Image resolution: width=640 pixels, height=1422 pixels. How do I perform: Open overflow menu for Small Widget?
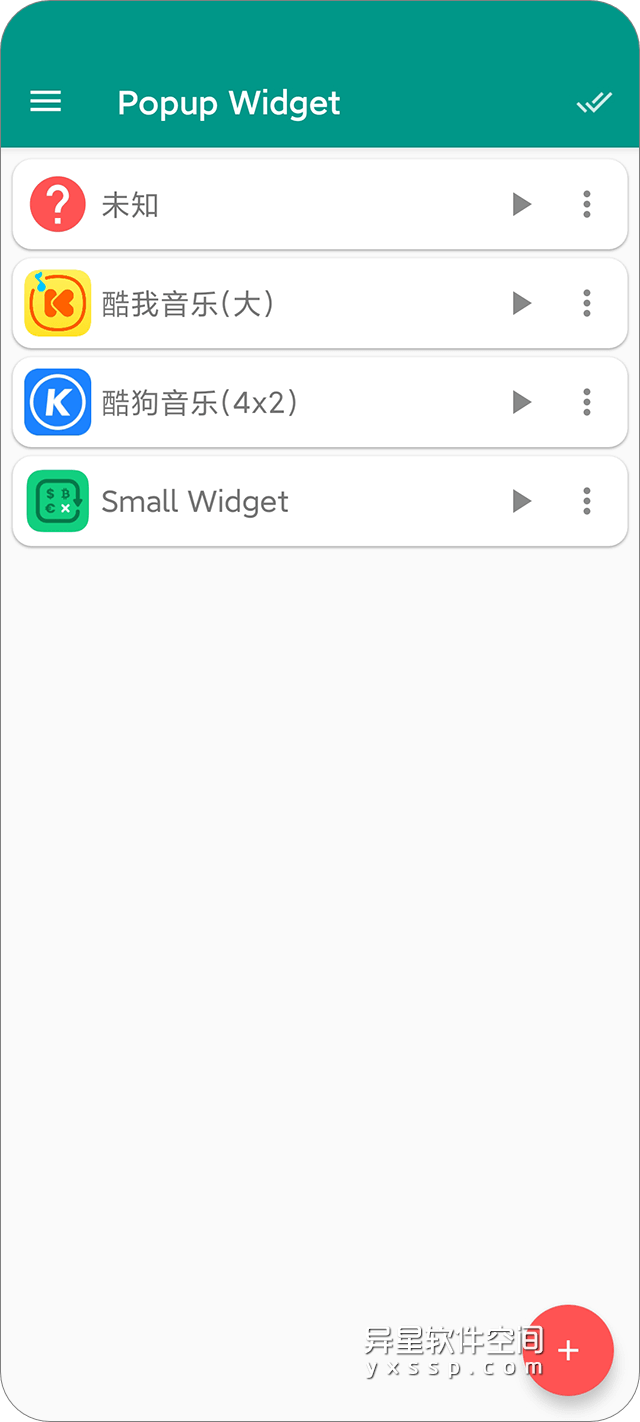[587, 501]
